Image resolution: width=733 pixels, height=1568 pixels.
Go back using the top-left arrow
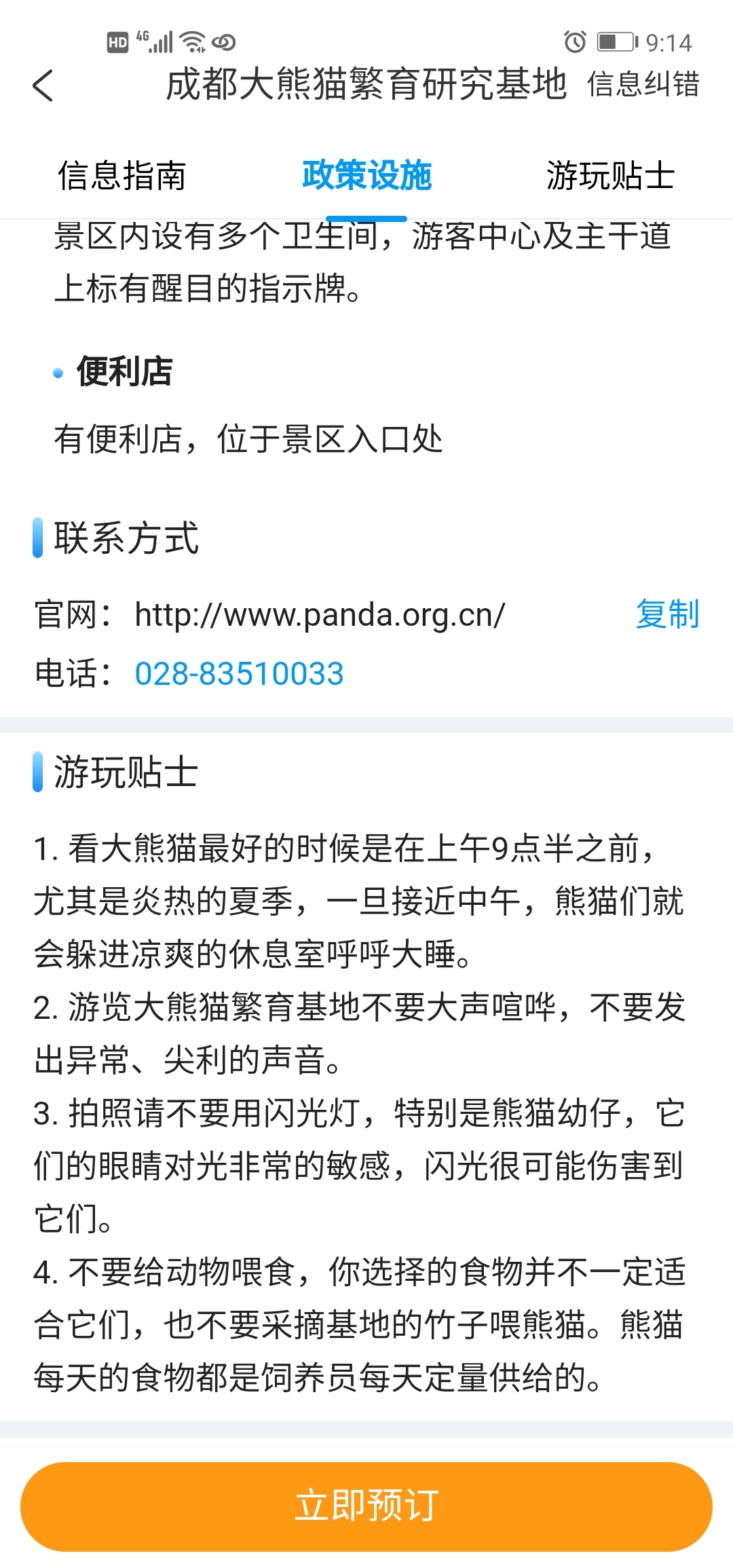pyautogui.click(x=43, y=86)
